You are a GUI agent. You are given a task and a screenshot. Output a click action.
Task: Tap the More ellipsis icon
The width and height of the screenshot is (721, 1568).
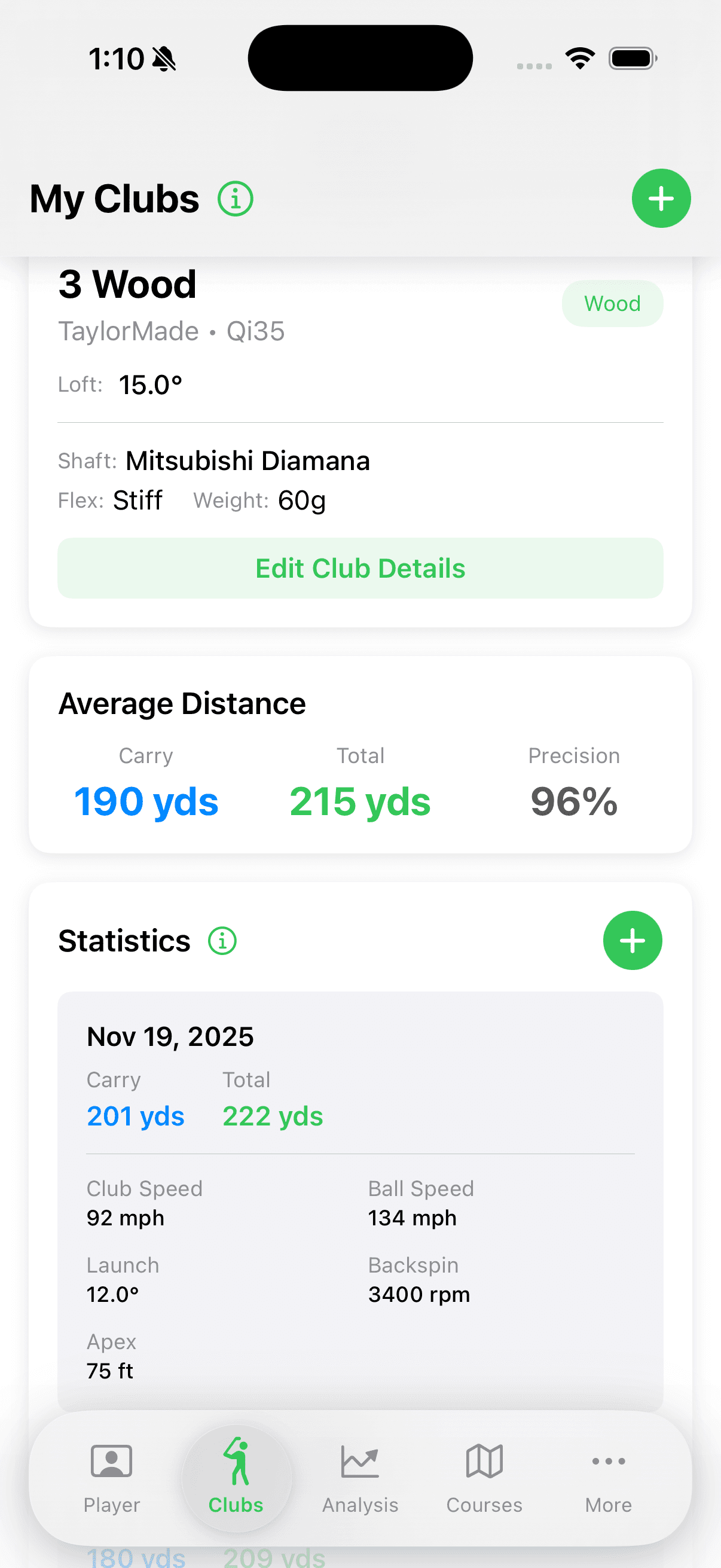point(608,1460)
